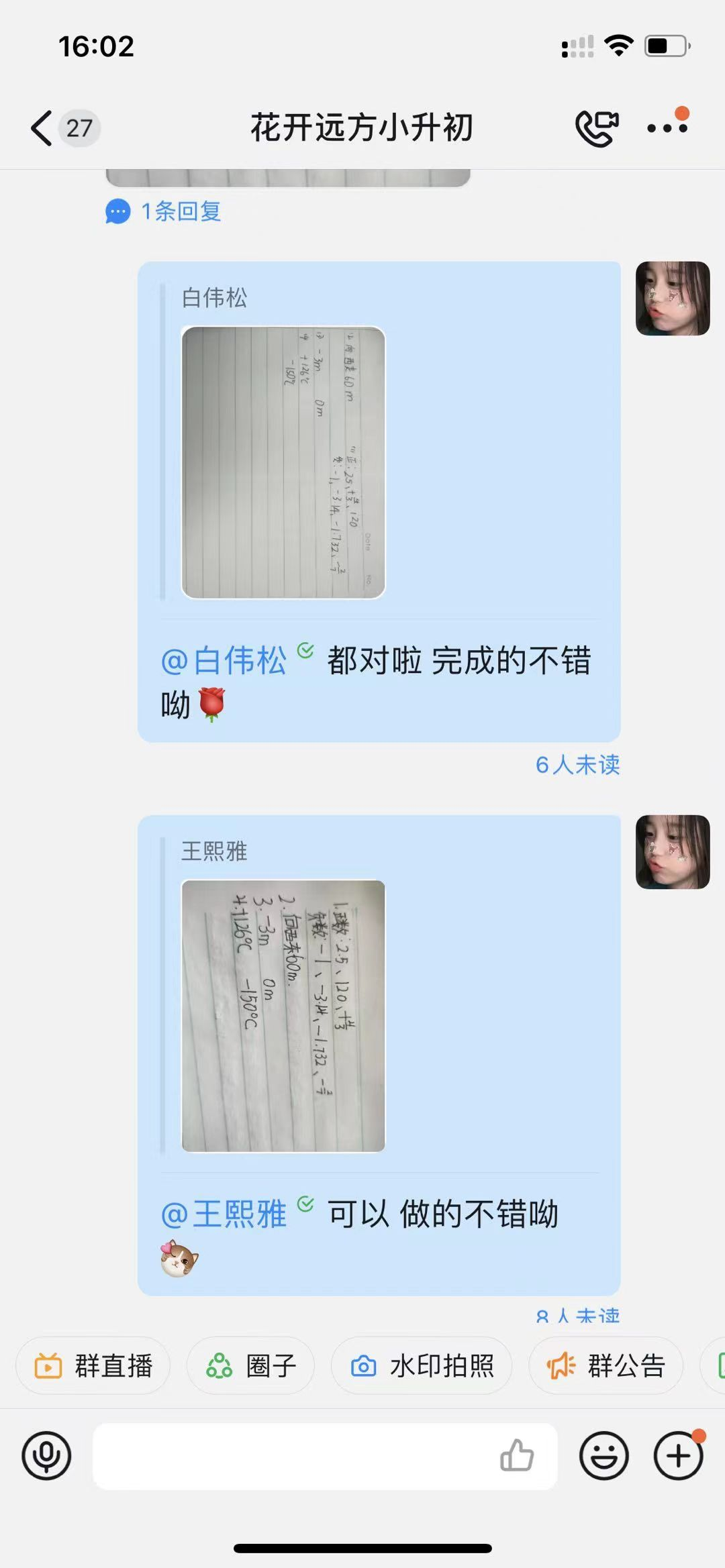725x1568 pixels.
Task: Open the plus attachments panel
Action: pyautogui.click(x=679, y=1457)
